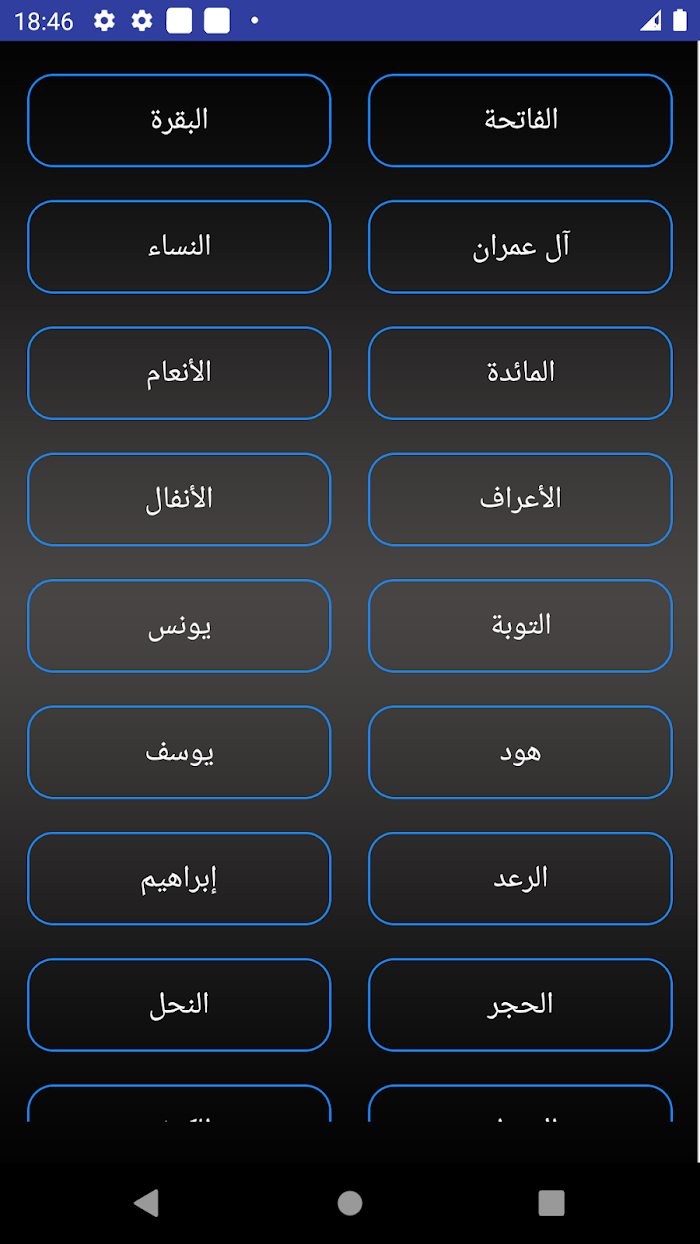Viewport: 700px width, 1244px height.
Task: Tap the system home button
Action: tap(350, 1203)
